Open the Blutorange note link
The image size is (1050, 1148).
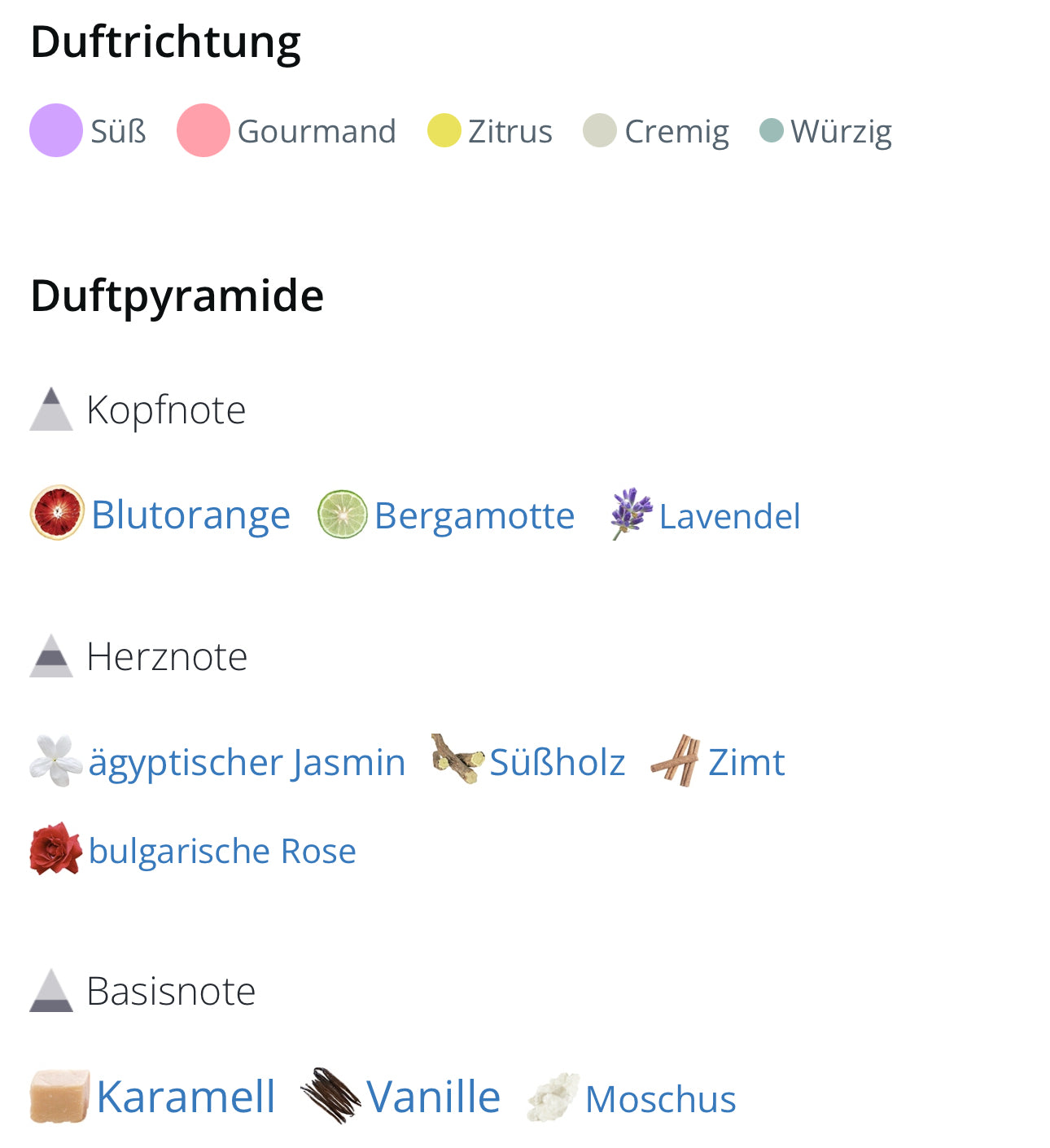pos(190,515)
